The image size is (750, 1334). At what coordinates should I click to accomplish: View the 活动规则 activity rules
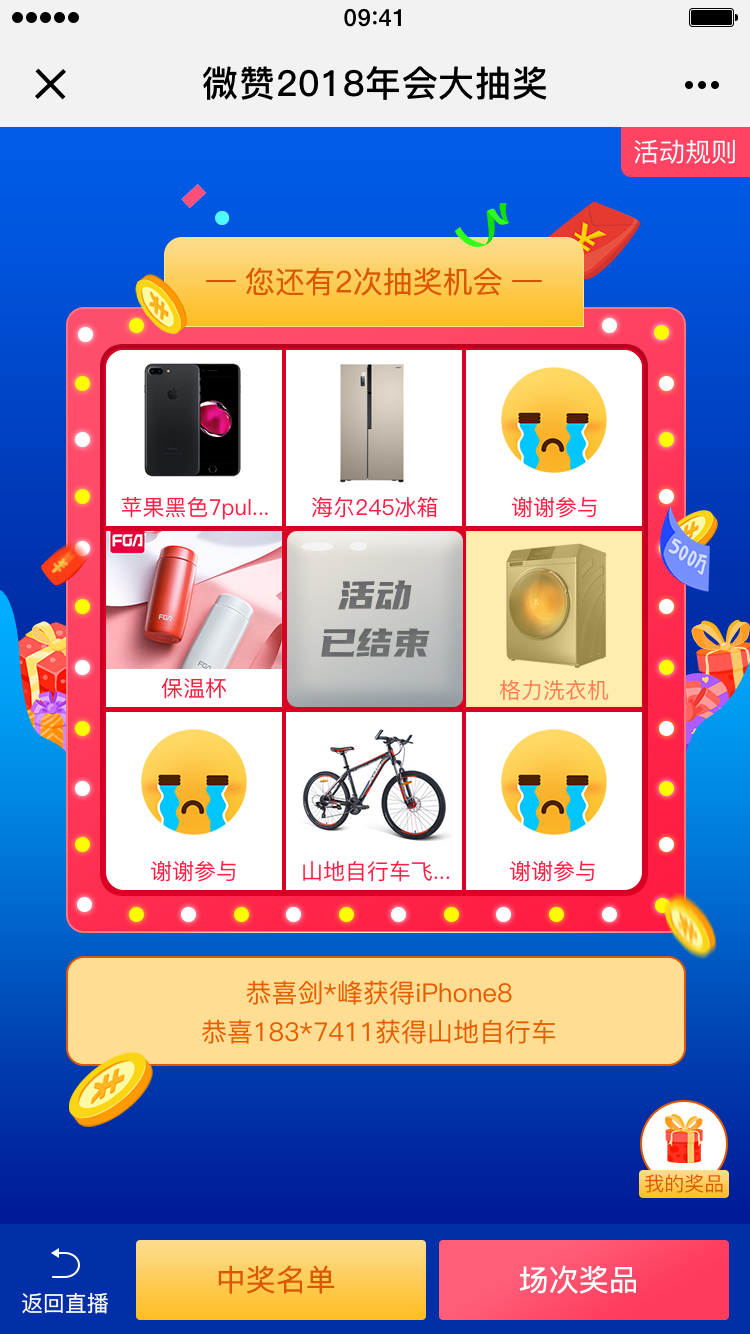coord(685,152)
